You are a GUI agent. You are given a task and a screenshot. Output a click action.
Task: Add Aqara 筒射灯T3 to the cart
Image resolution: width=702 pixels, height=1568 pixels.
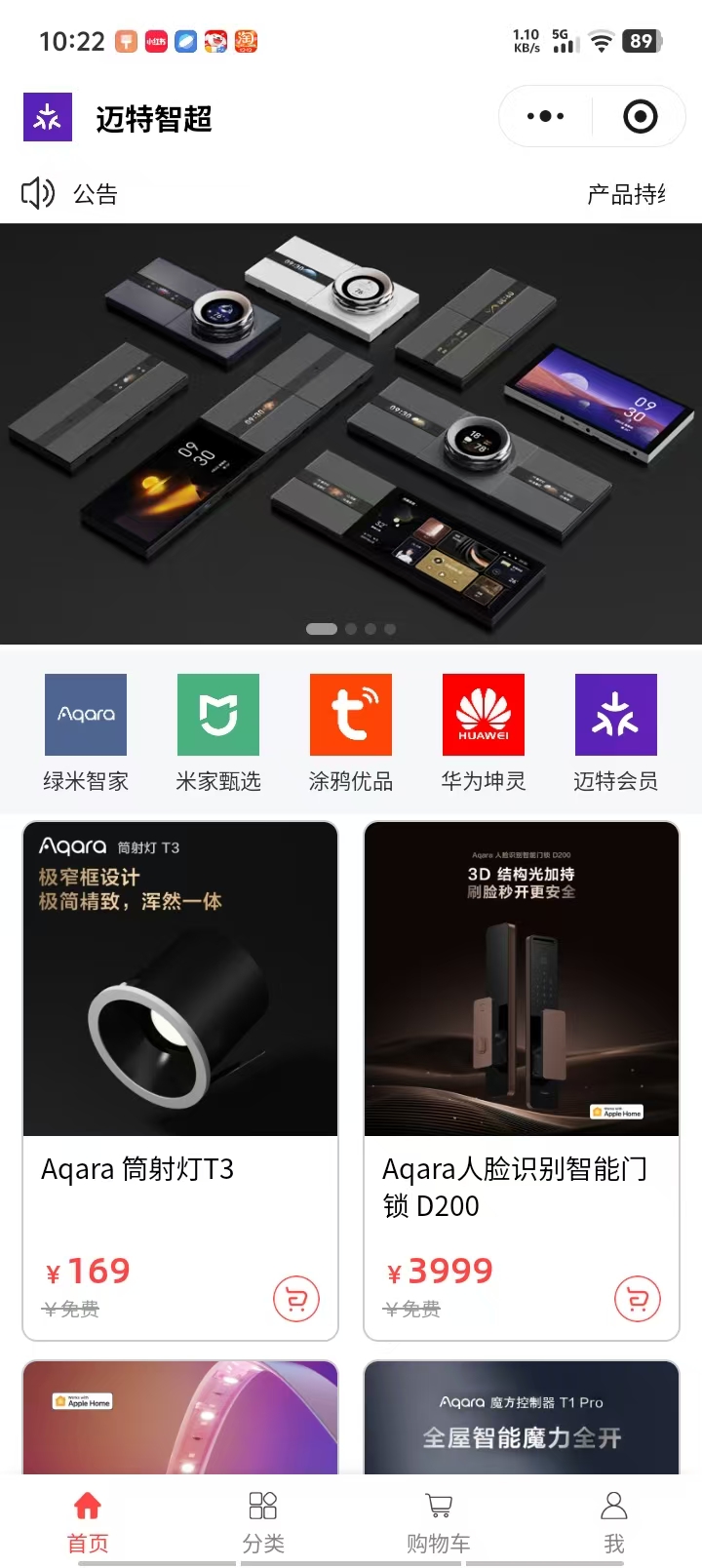click(296, 1299)
